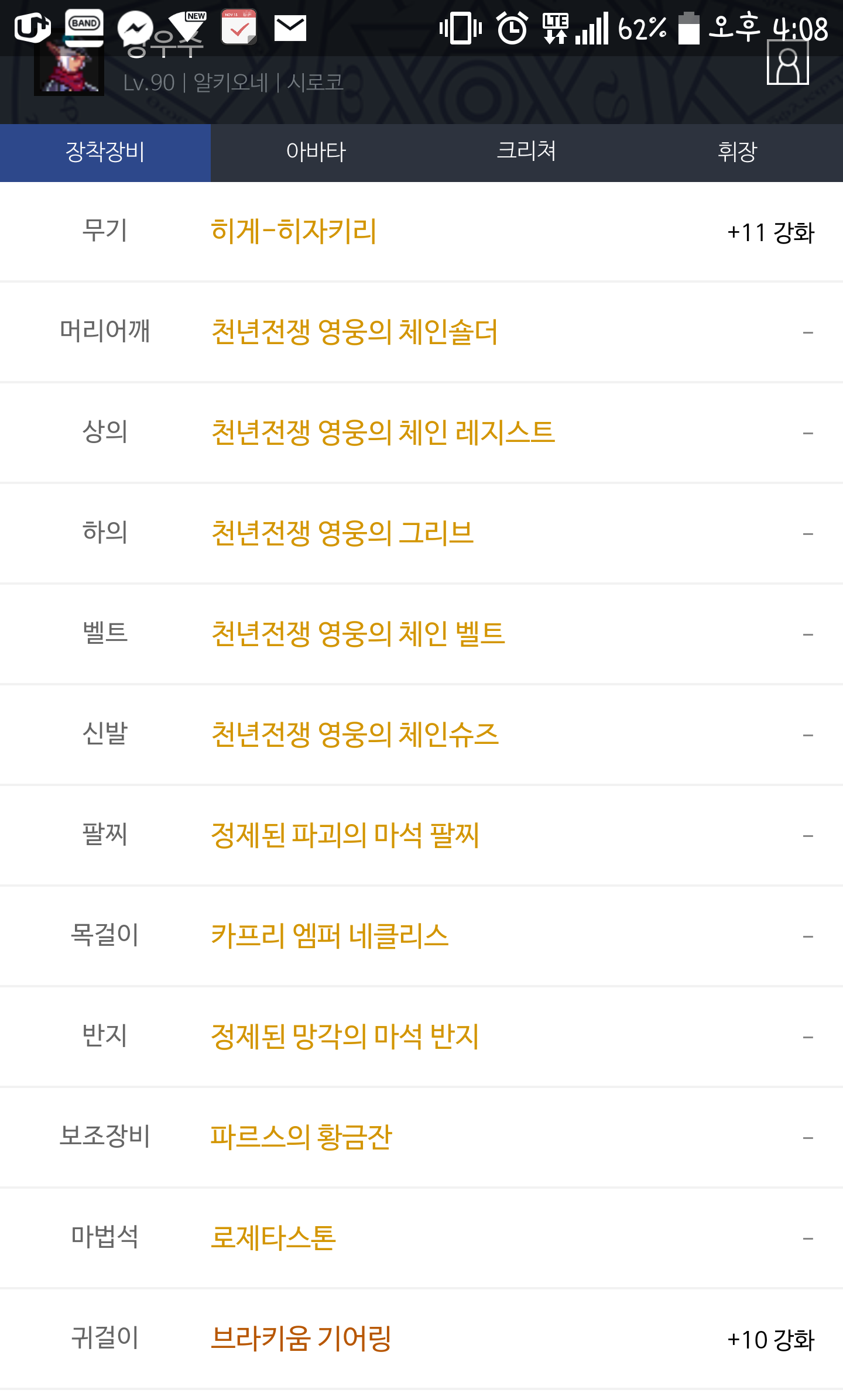Viewport: 843px width, 1400px height.
Task: Open 정제된 망각의 마석 반지
Action: pos(421,1037)
